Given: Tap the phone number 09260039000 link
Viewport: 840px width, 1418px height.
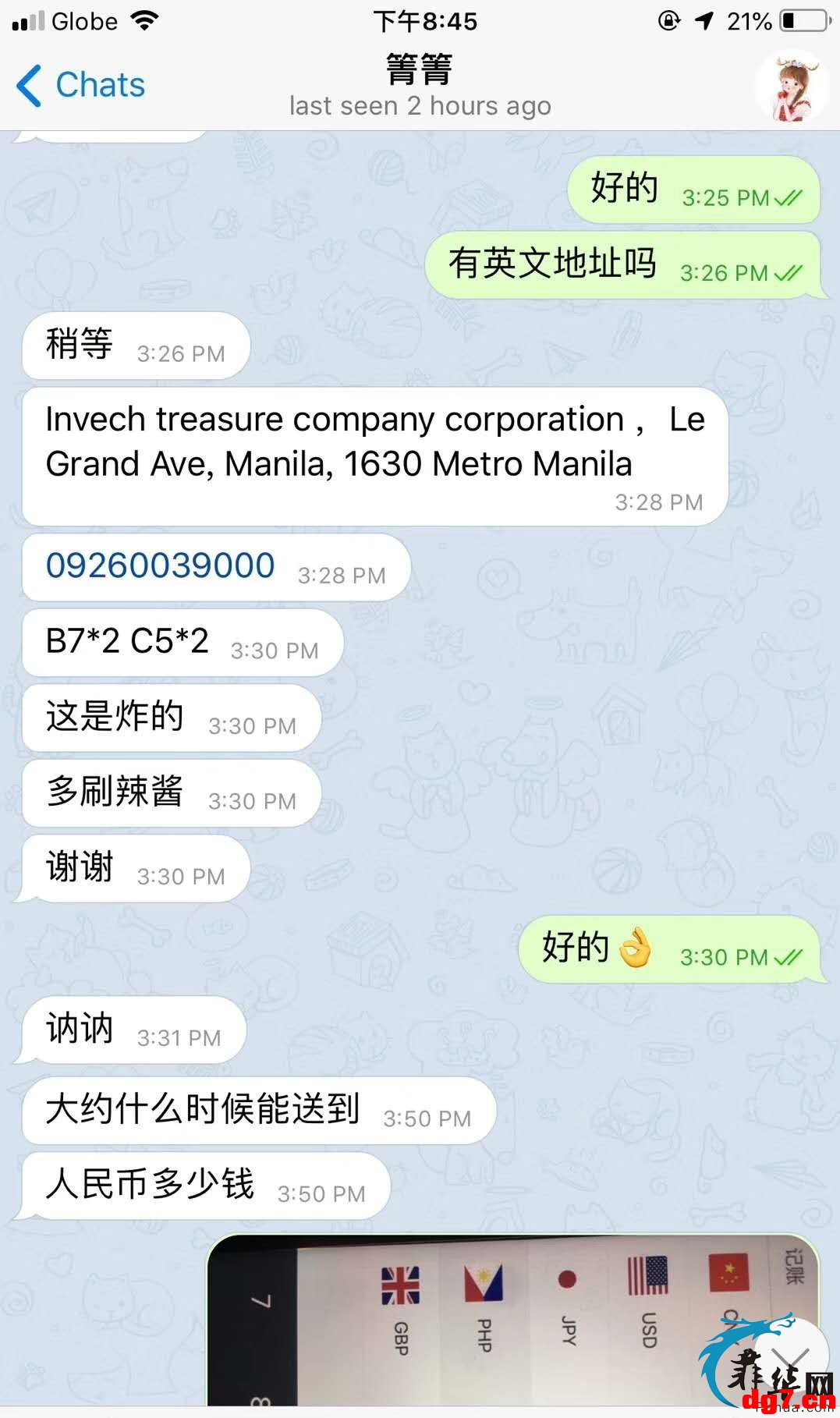Looking at the screenshot, I should pos(160,565).
